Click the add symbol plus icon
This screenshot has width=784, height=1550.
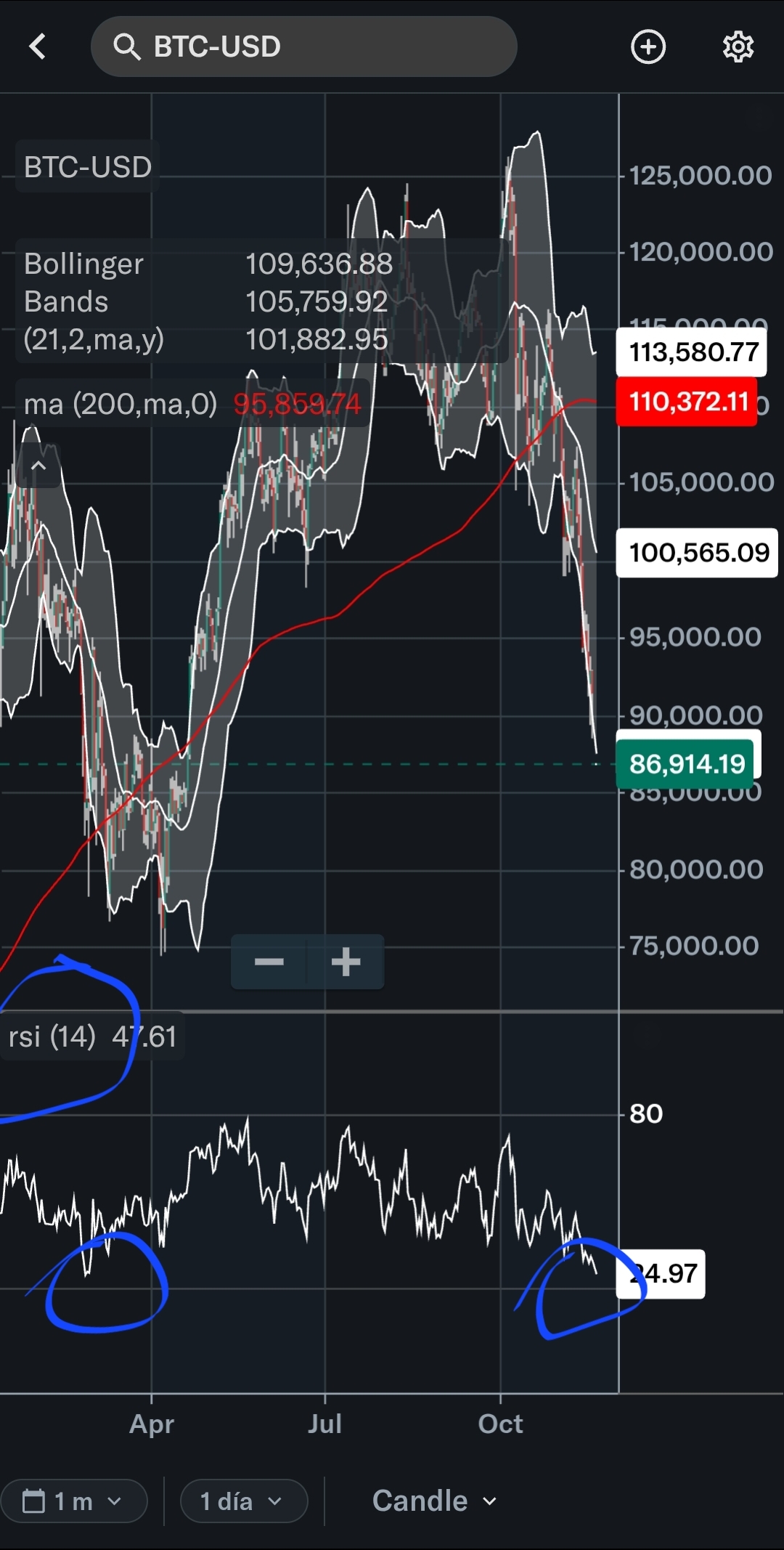(648, 46)
